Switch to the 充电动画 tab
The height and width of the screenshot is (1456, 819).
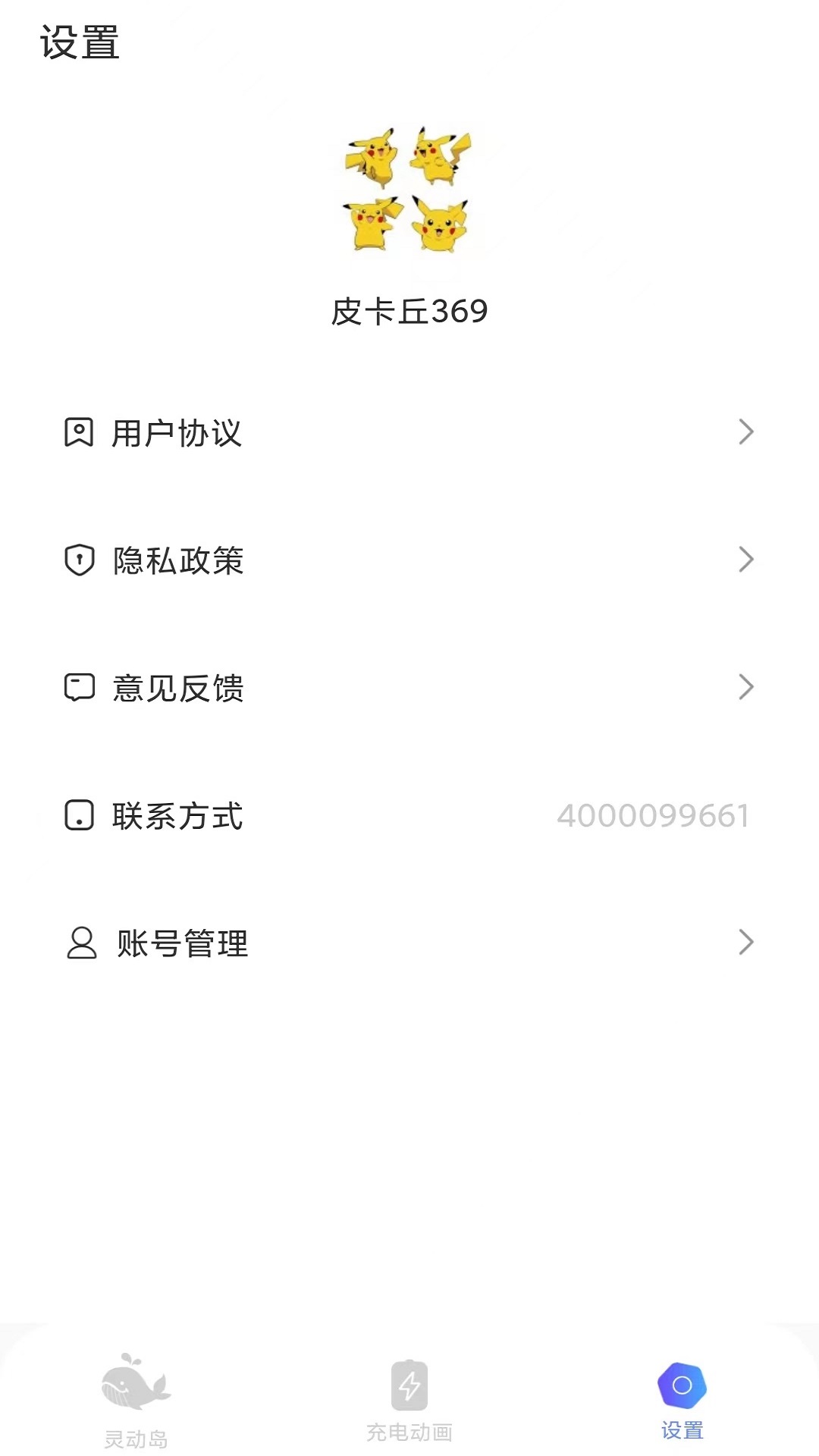pos(409,1400)
